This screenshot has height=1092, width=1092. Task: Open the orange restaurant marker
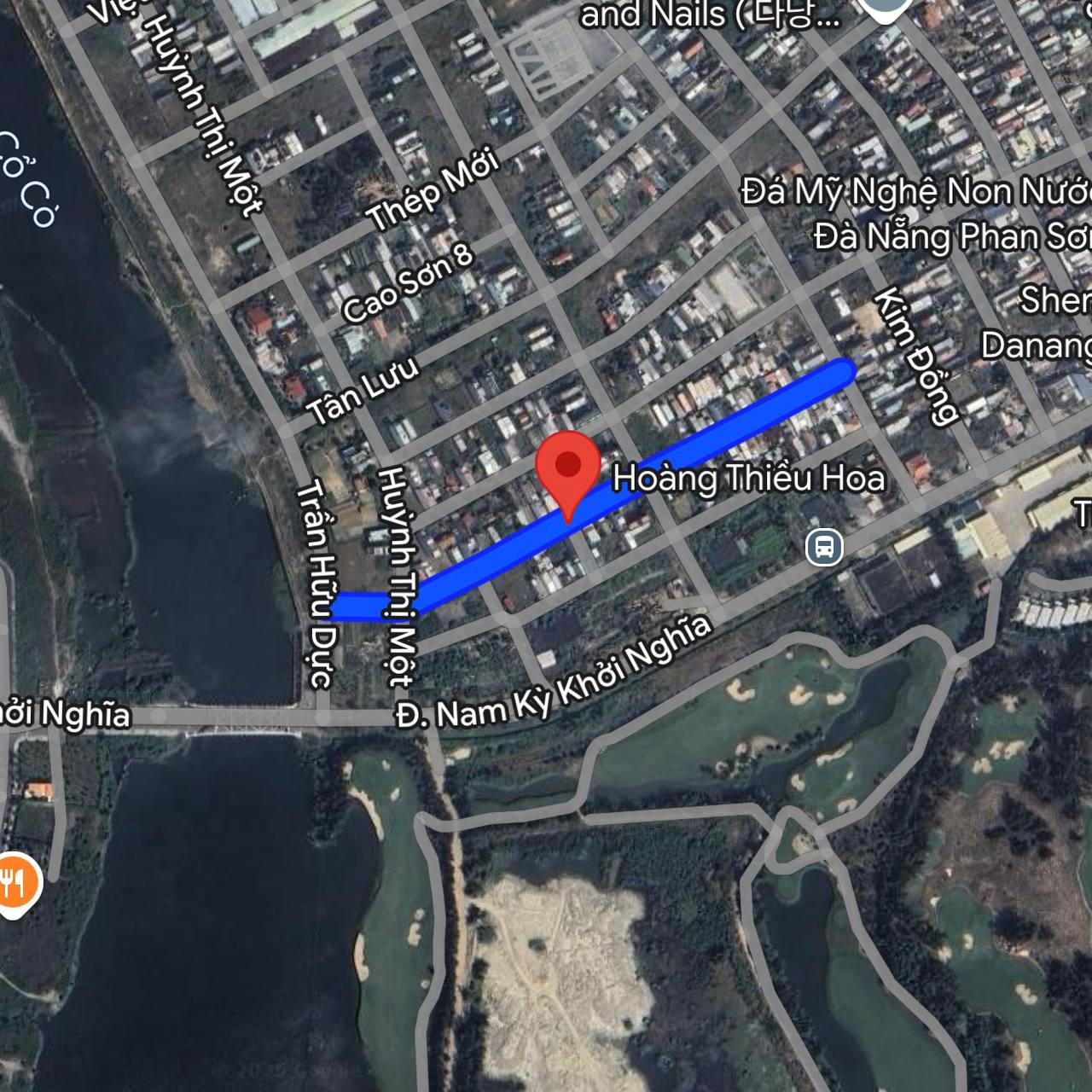(x=13, y=882)
